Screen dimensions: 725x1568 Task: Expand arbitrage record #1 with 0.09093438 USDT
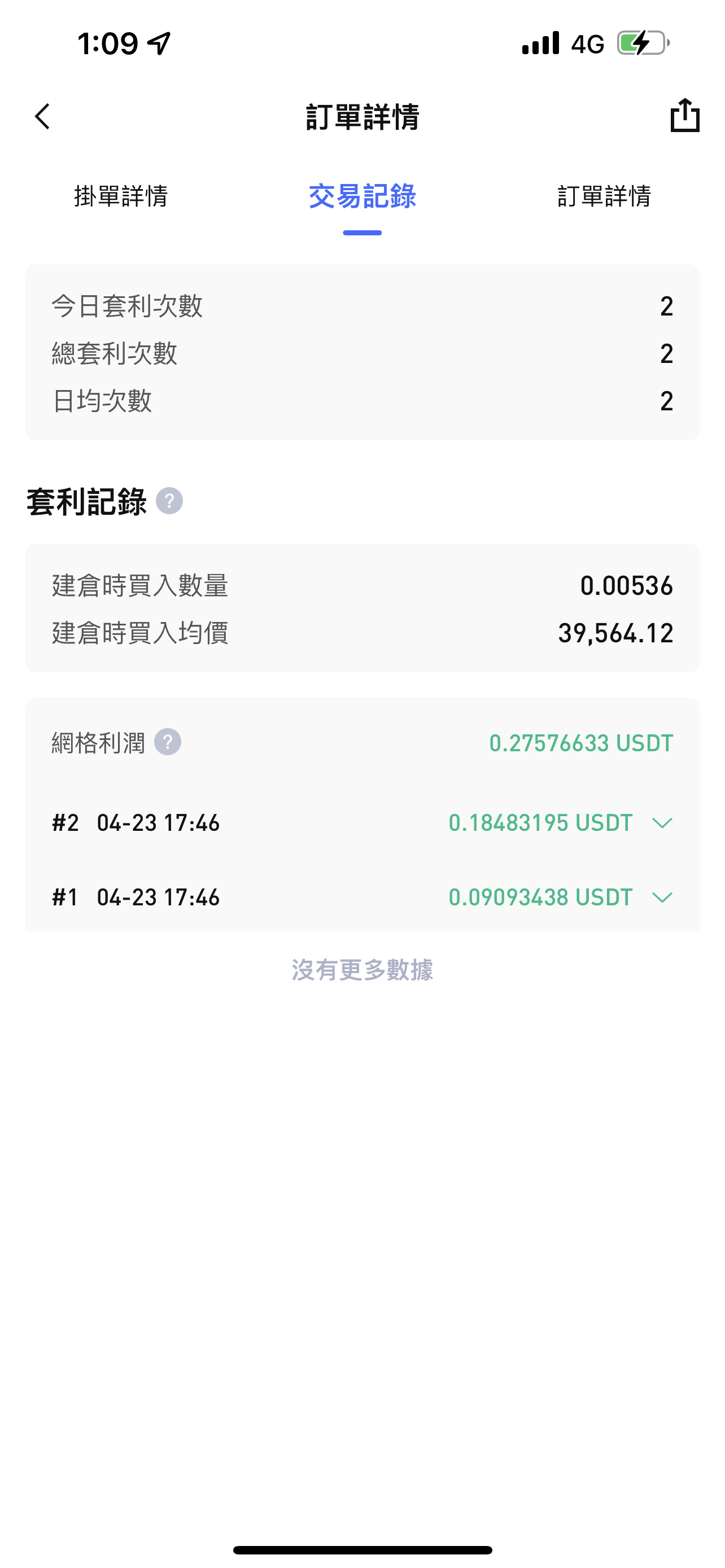[x=362, y=897]
